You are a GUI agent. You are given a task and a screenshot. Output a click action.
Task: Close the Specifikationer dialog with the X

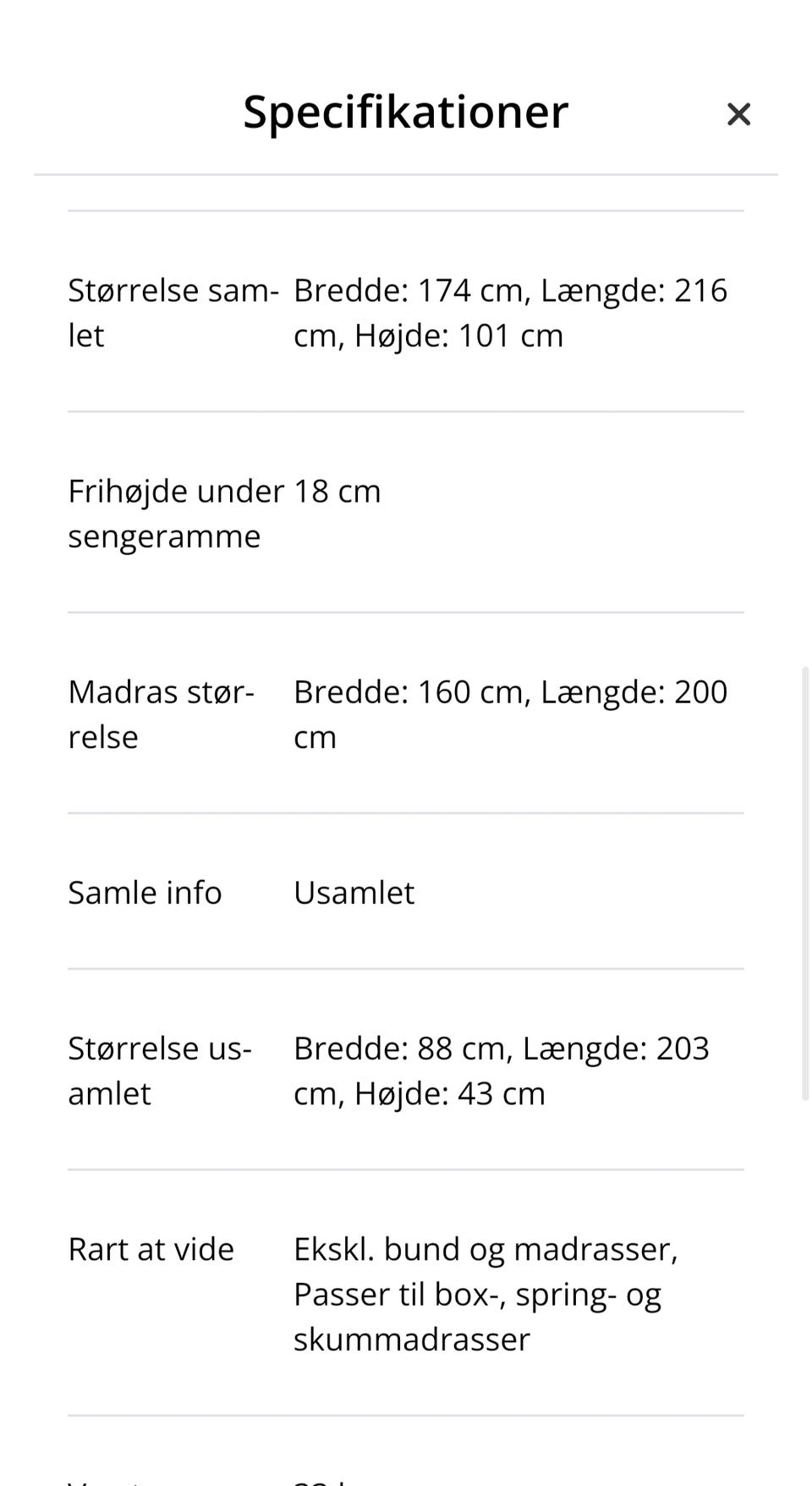click(738, 113)
